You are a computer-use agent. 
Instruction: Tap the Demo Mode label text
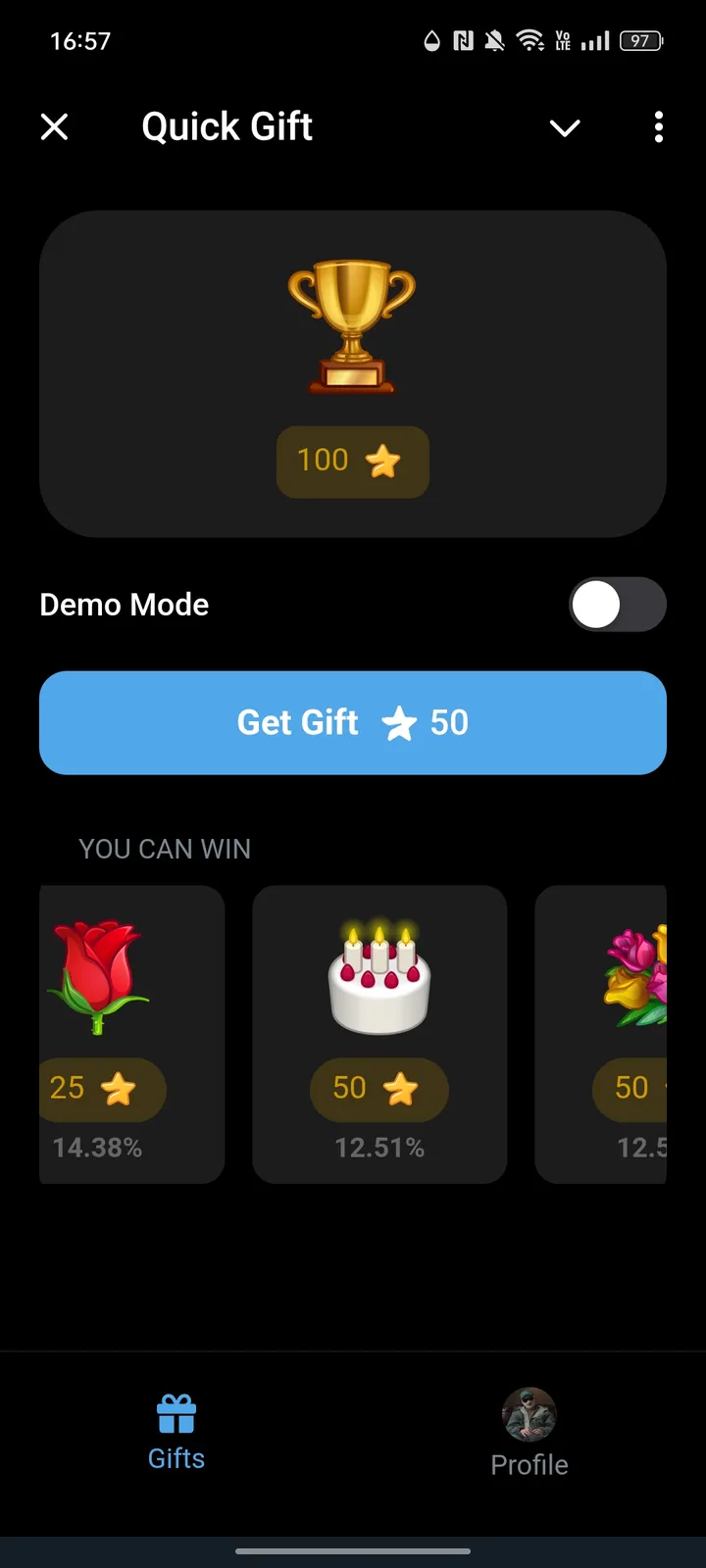click(124, 605)
